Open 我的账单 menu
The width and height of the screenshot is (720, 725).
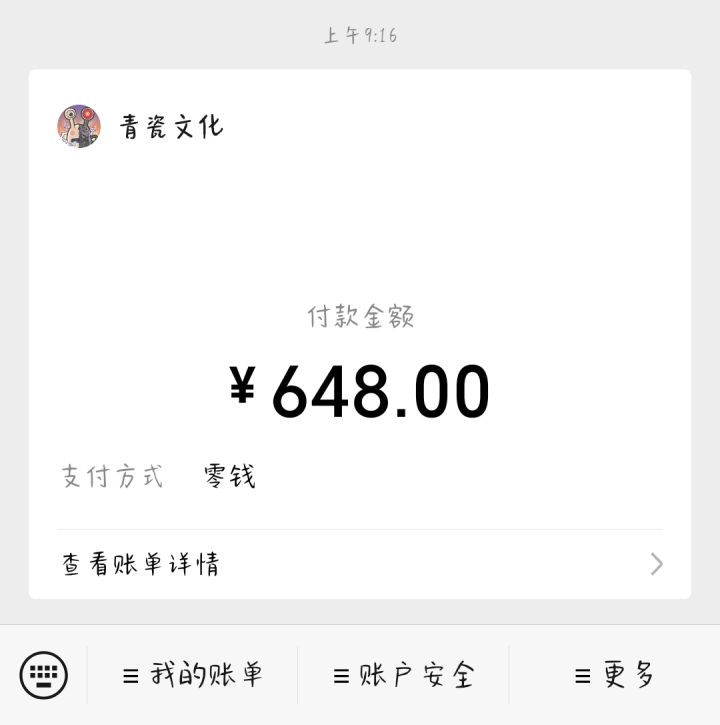[x=192, y=675]
